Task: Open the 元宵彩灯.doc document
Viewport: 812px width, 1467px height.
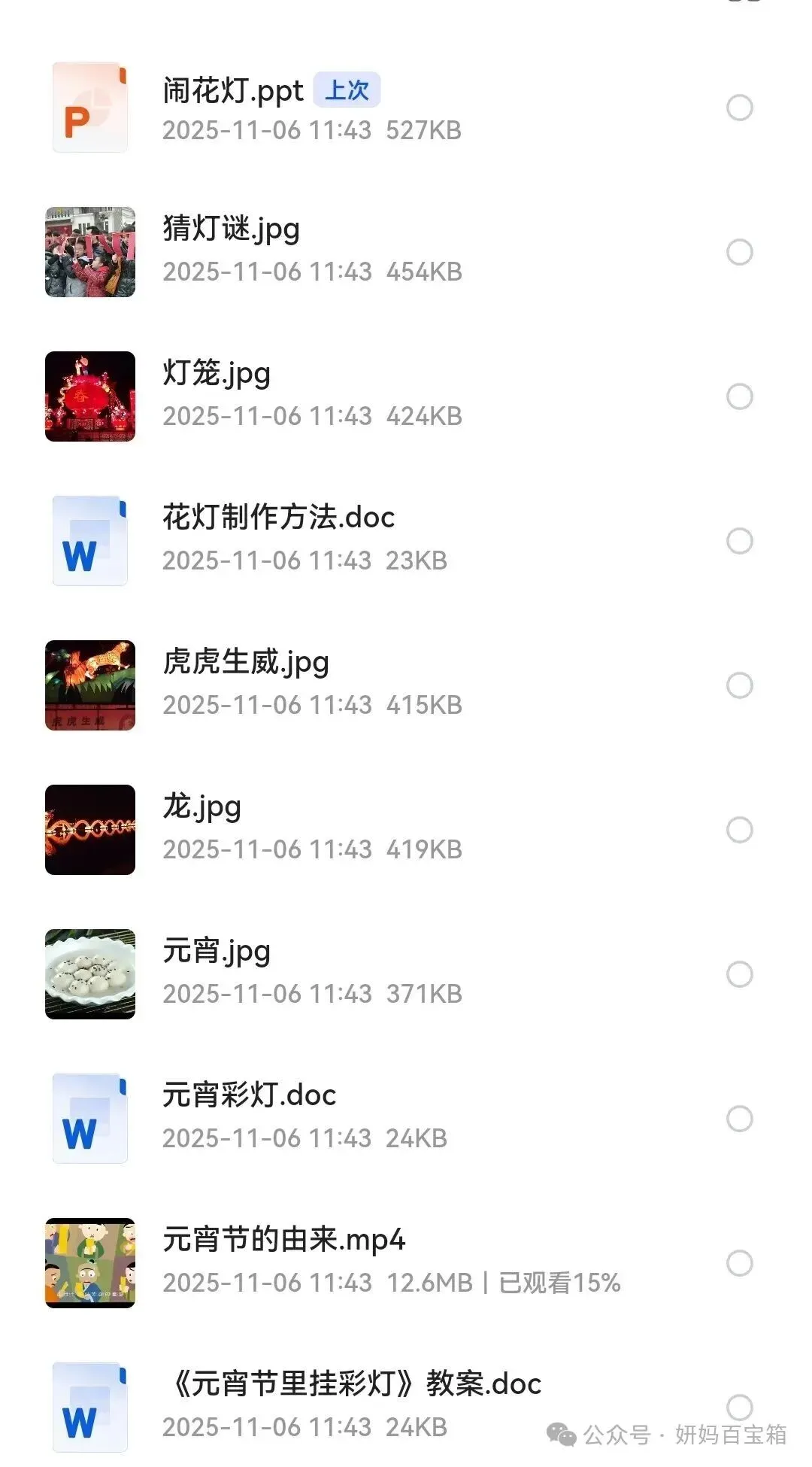Action: (x=249, y=1096)
